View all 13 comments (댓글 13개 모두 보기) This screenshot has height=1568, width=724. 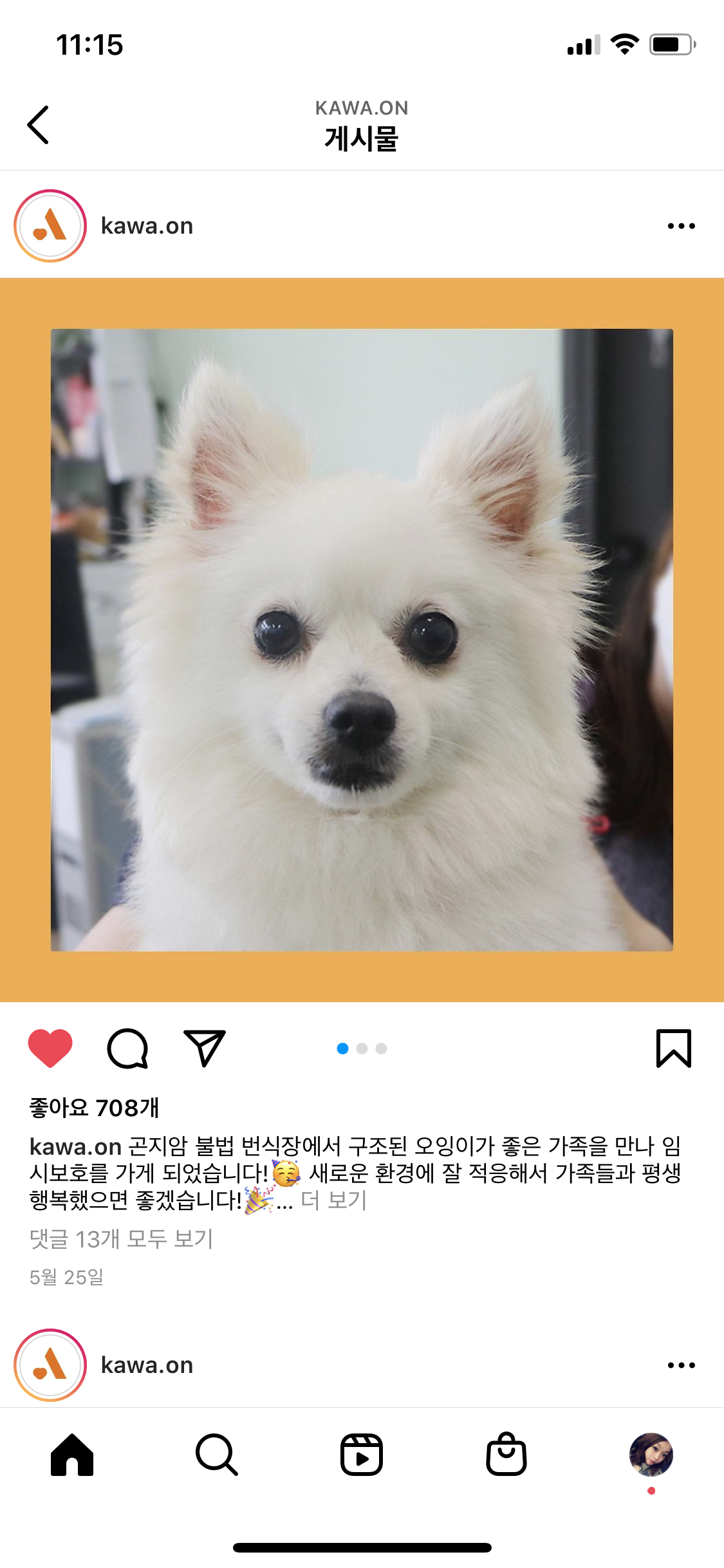121,1238
